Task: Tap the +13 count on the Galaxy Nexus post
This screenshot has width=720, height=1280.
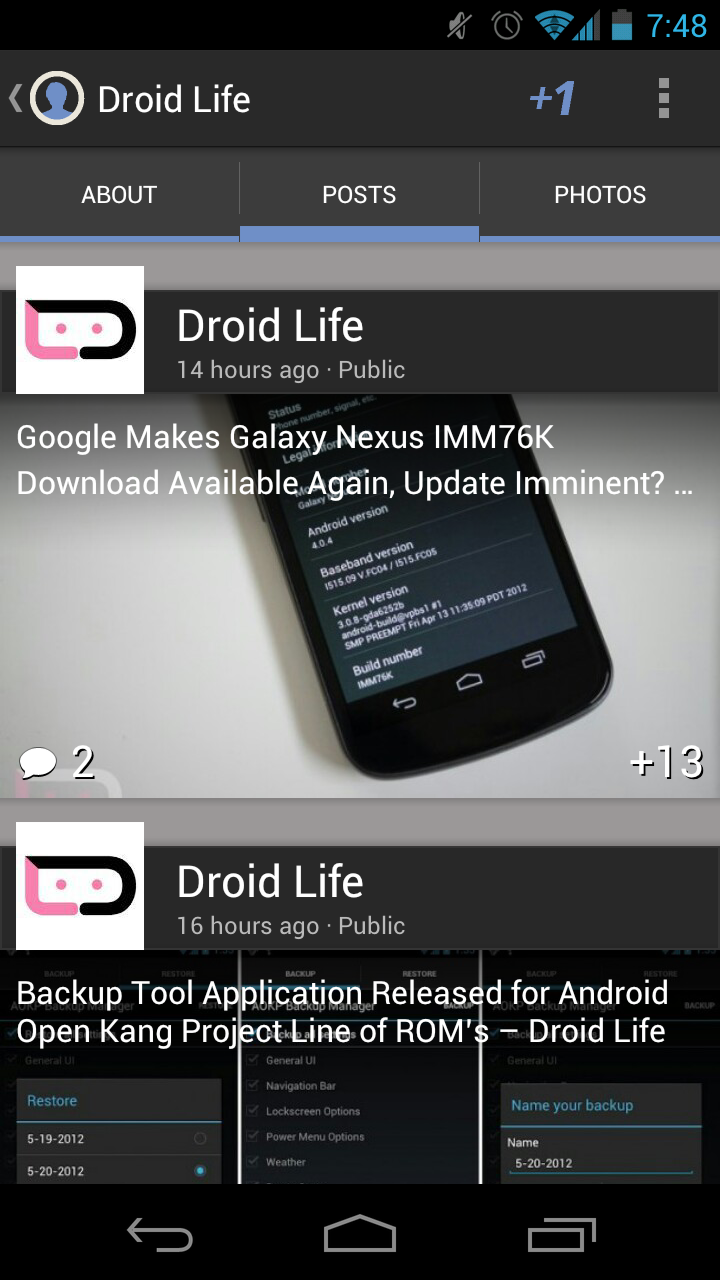Action: click(666, 764)
